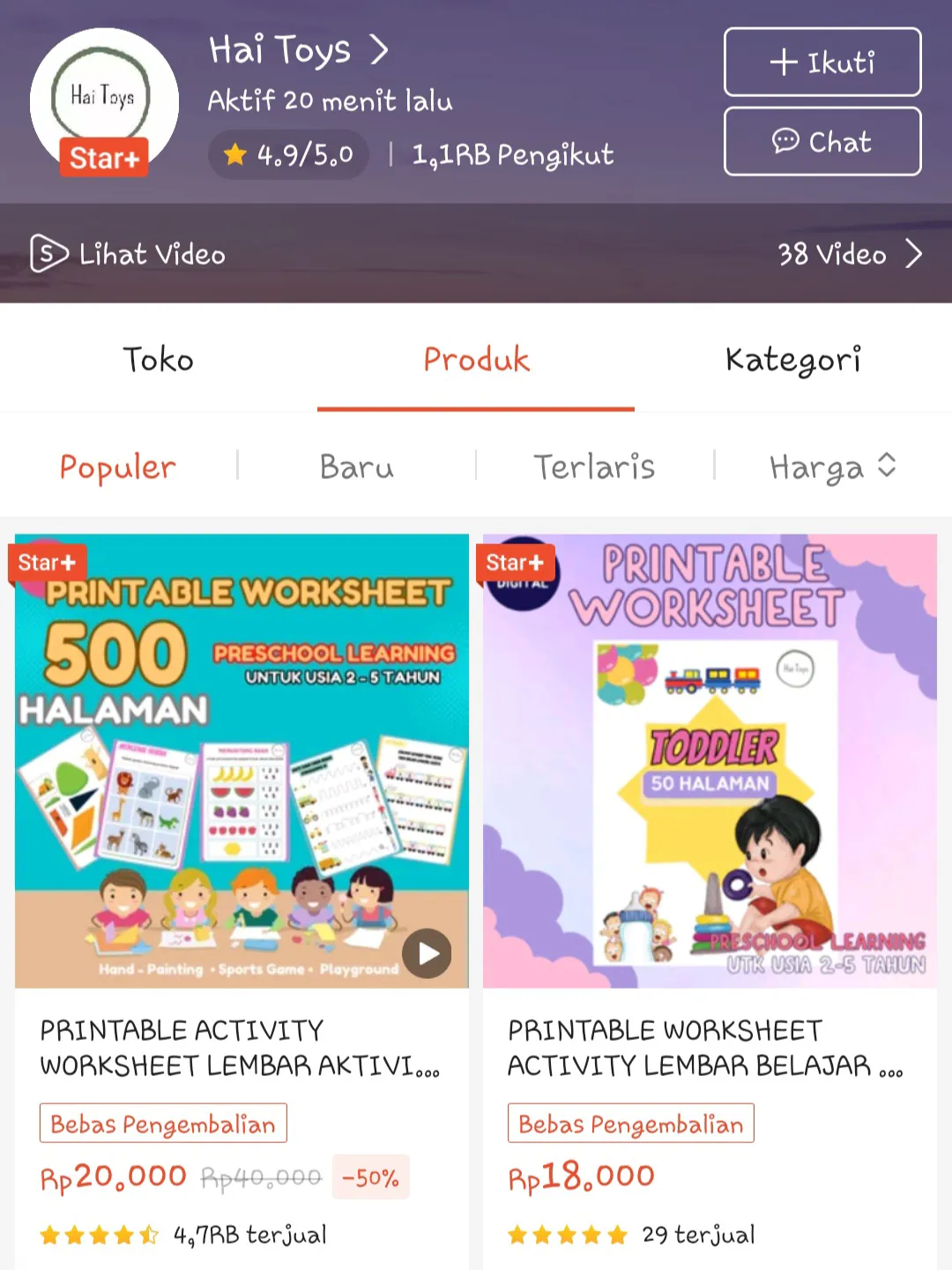Follow the shop with the Ikuti button
The width and height of the screenshot is (952, 1270).
point(822,62)
